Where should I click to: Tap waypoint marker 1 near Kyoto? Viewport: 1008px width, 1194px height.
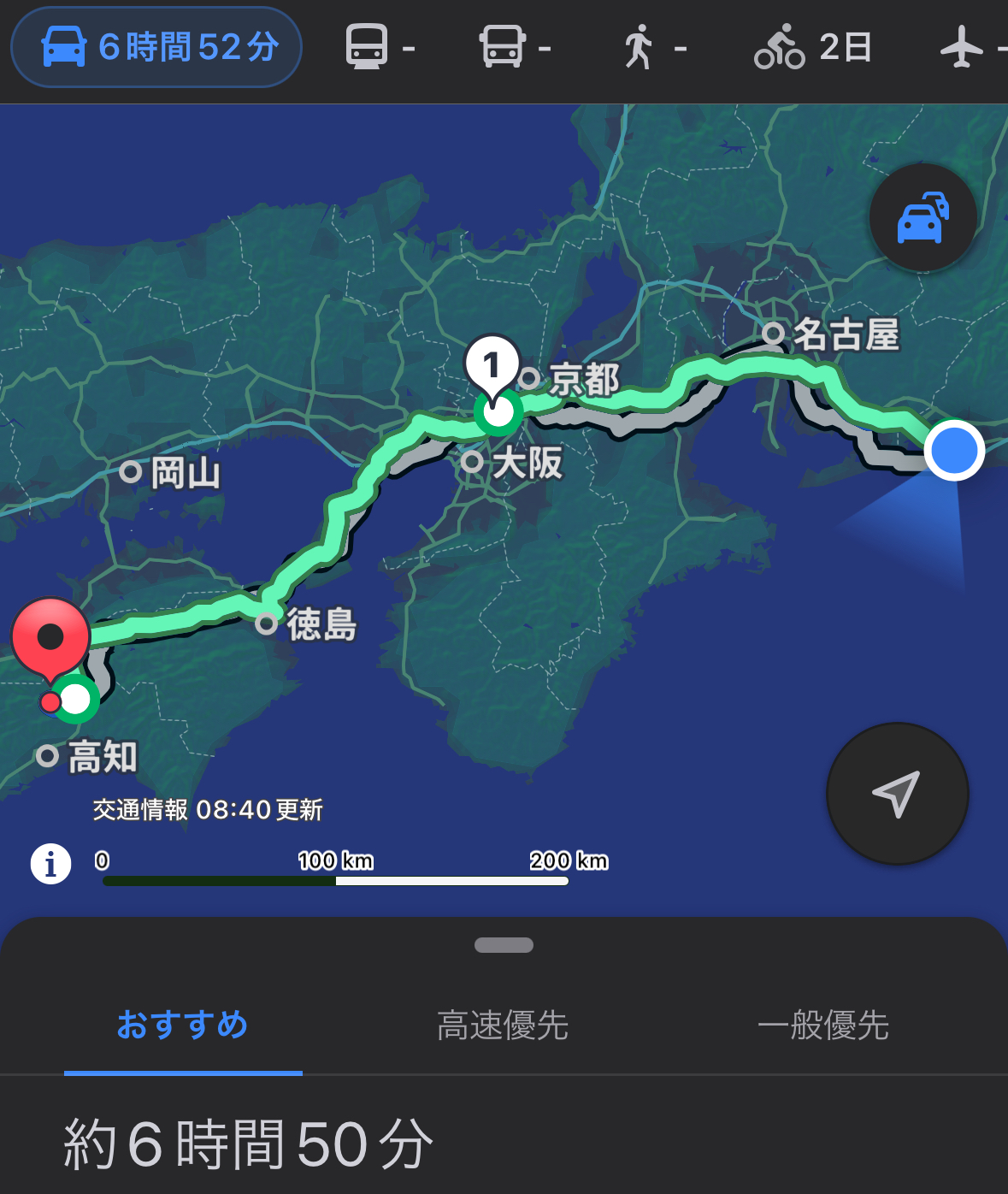tap(492, 367)
